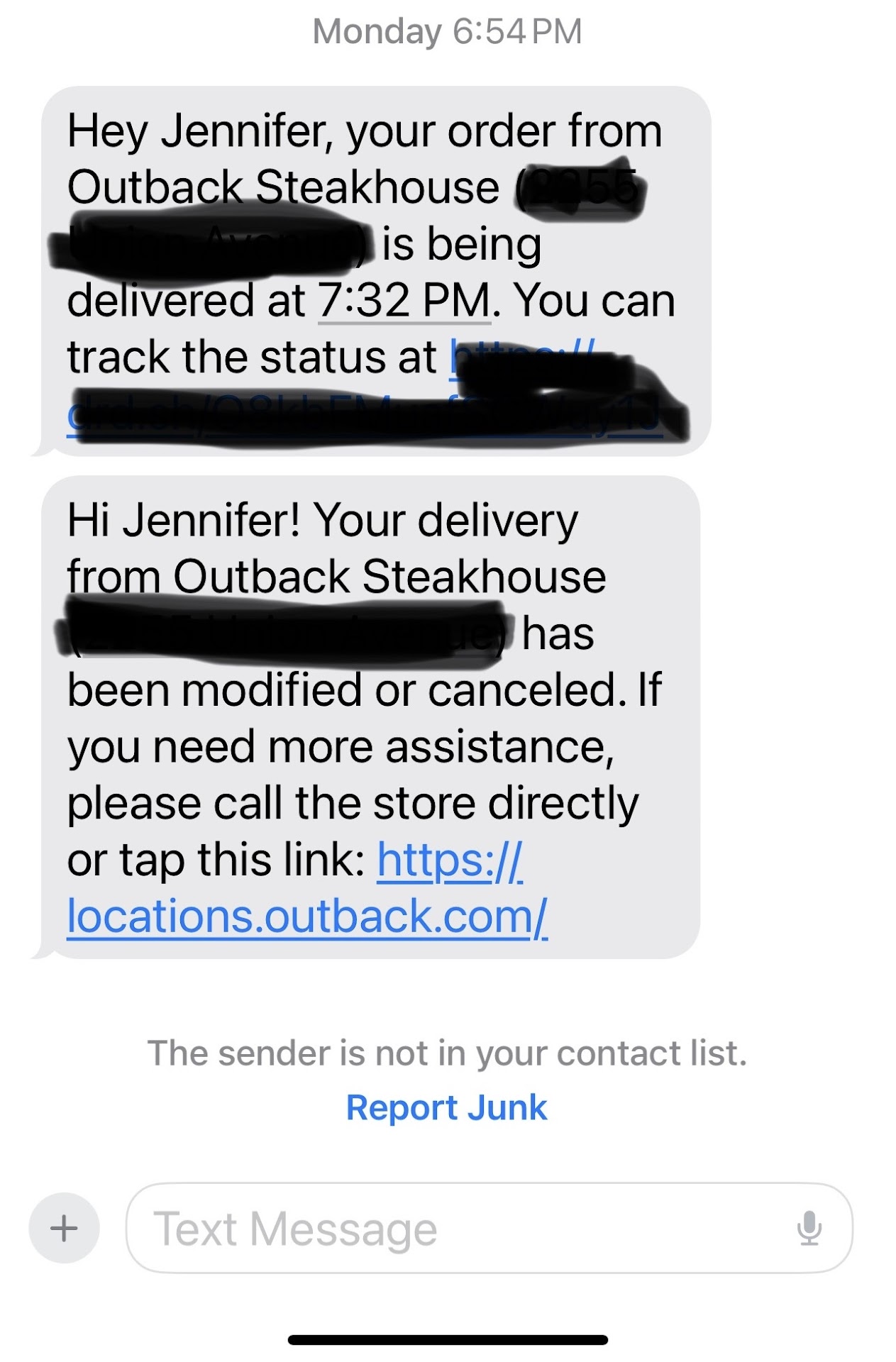The height and width of the screenshot is (1362, 896).
Task: Tap the microphone dictation icon
Action: [x=809, y=1228]
